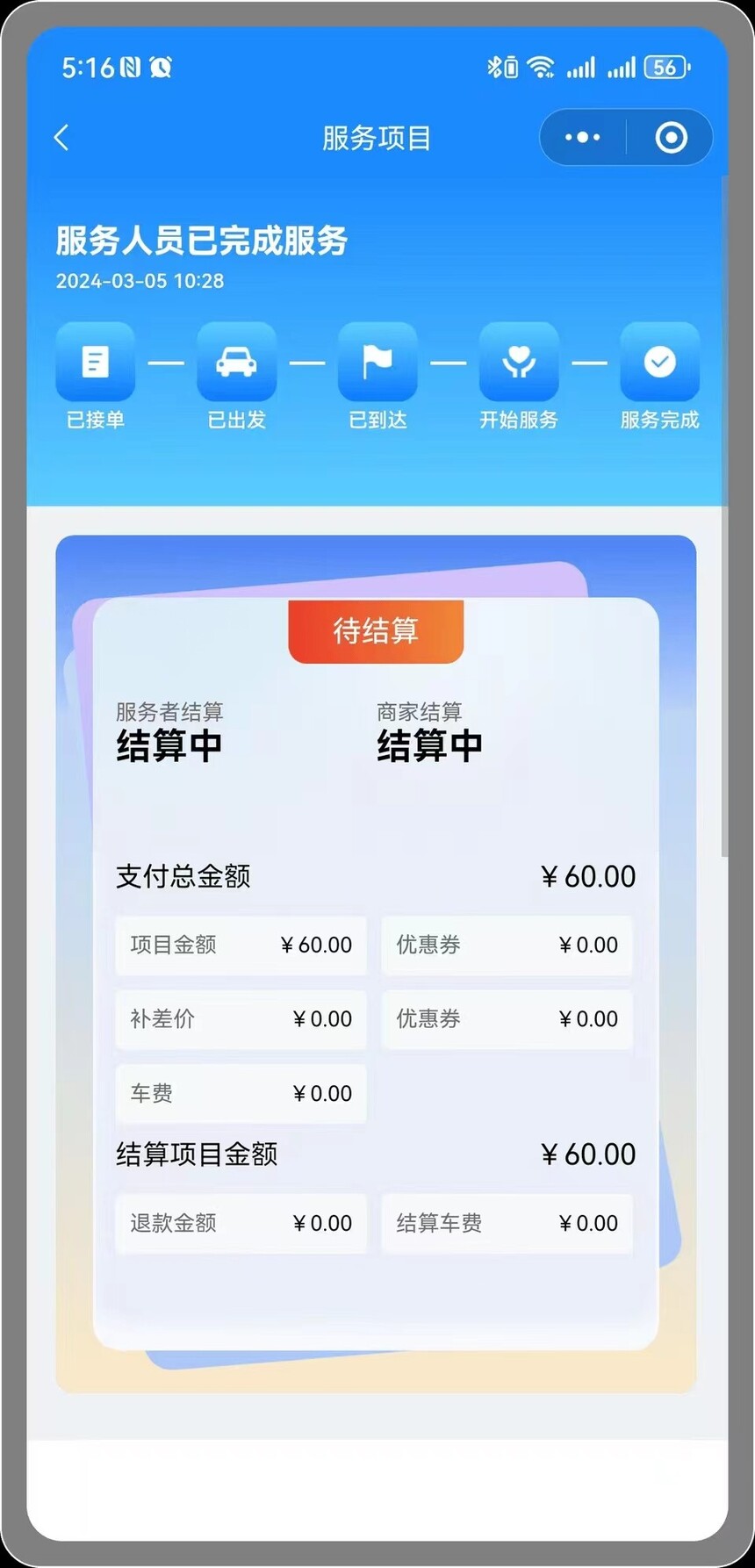Select the 已到达 arrival flag icon
The width and height of the screenshot is (755, 1568).
tap(377, 362)
